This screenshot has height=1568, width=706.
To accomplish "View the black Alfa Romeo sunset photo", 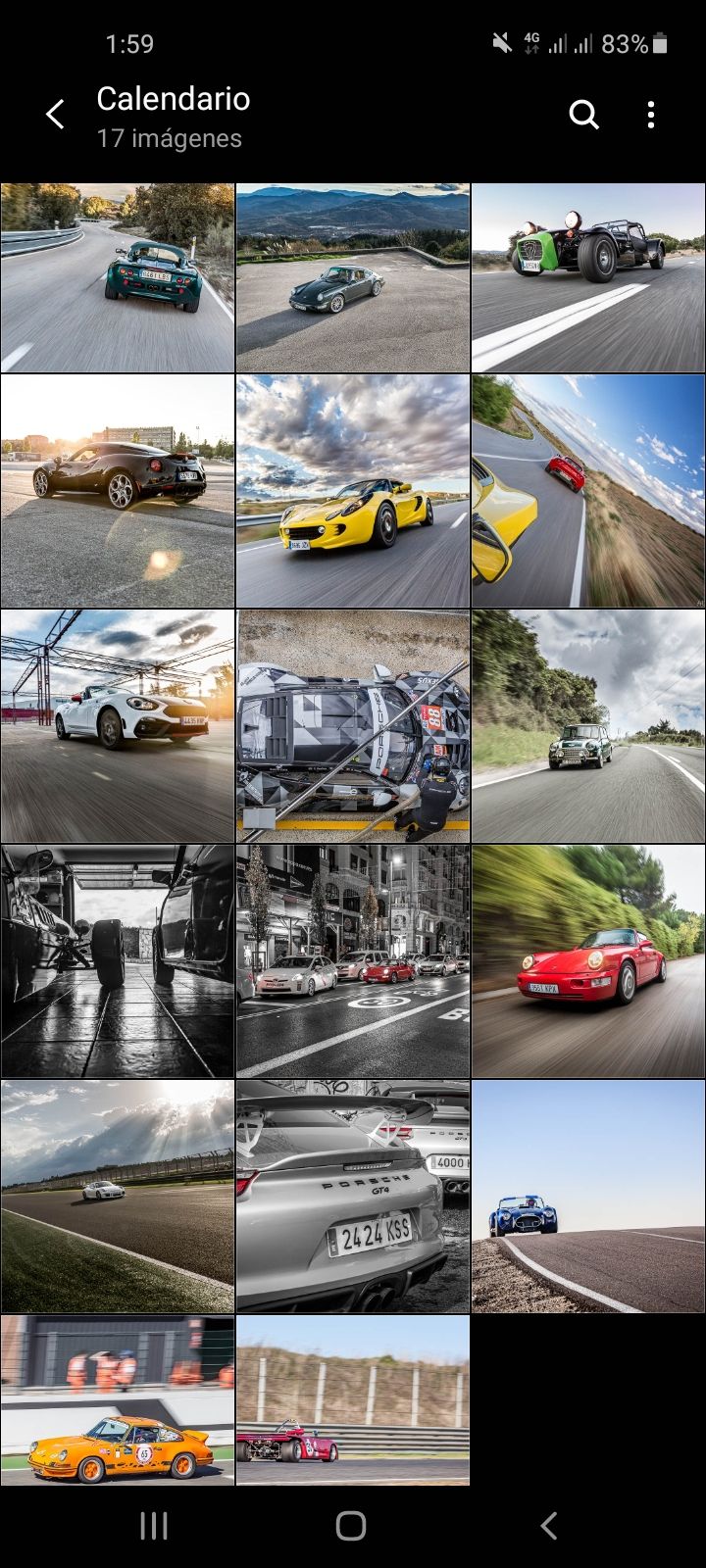I will tap(118, 491).
